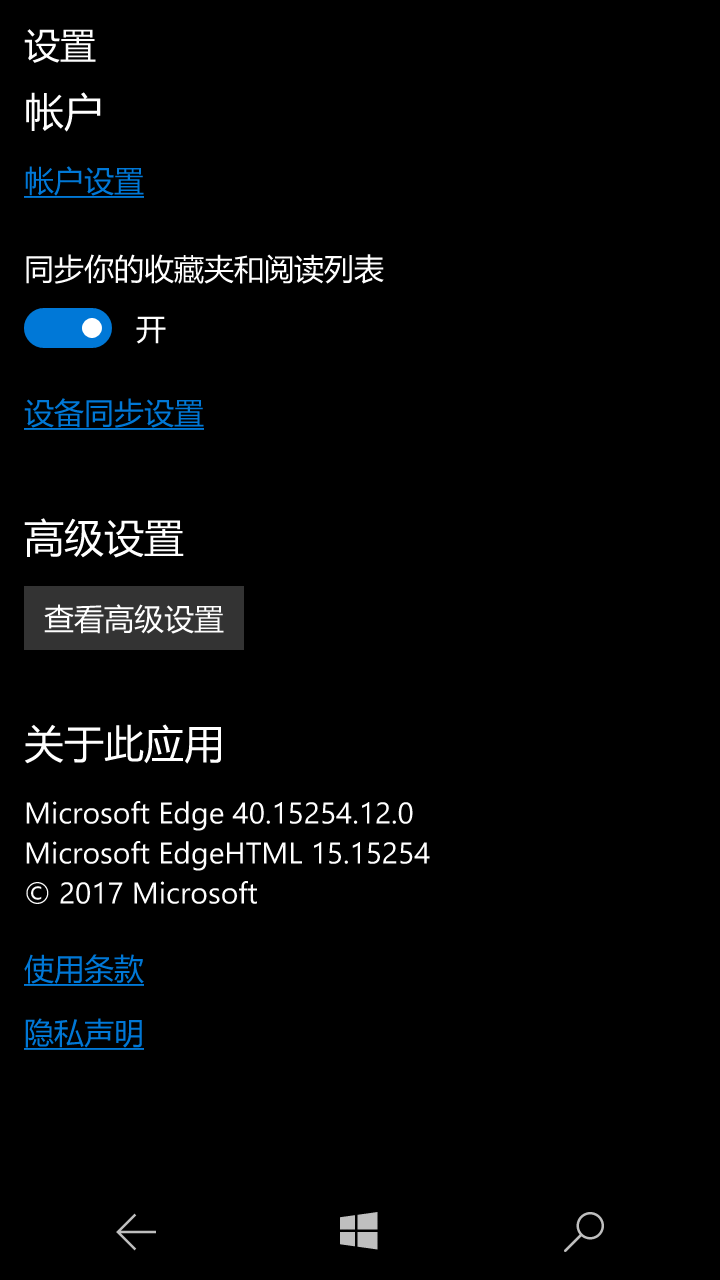Open the 使用条款 link
This screenshot has width=720, height=1280.
84,970
